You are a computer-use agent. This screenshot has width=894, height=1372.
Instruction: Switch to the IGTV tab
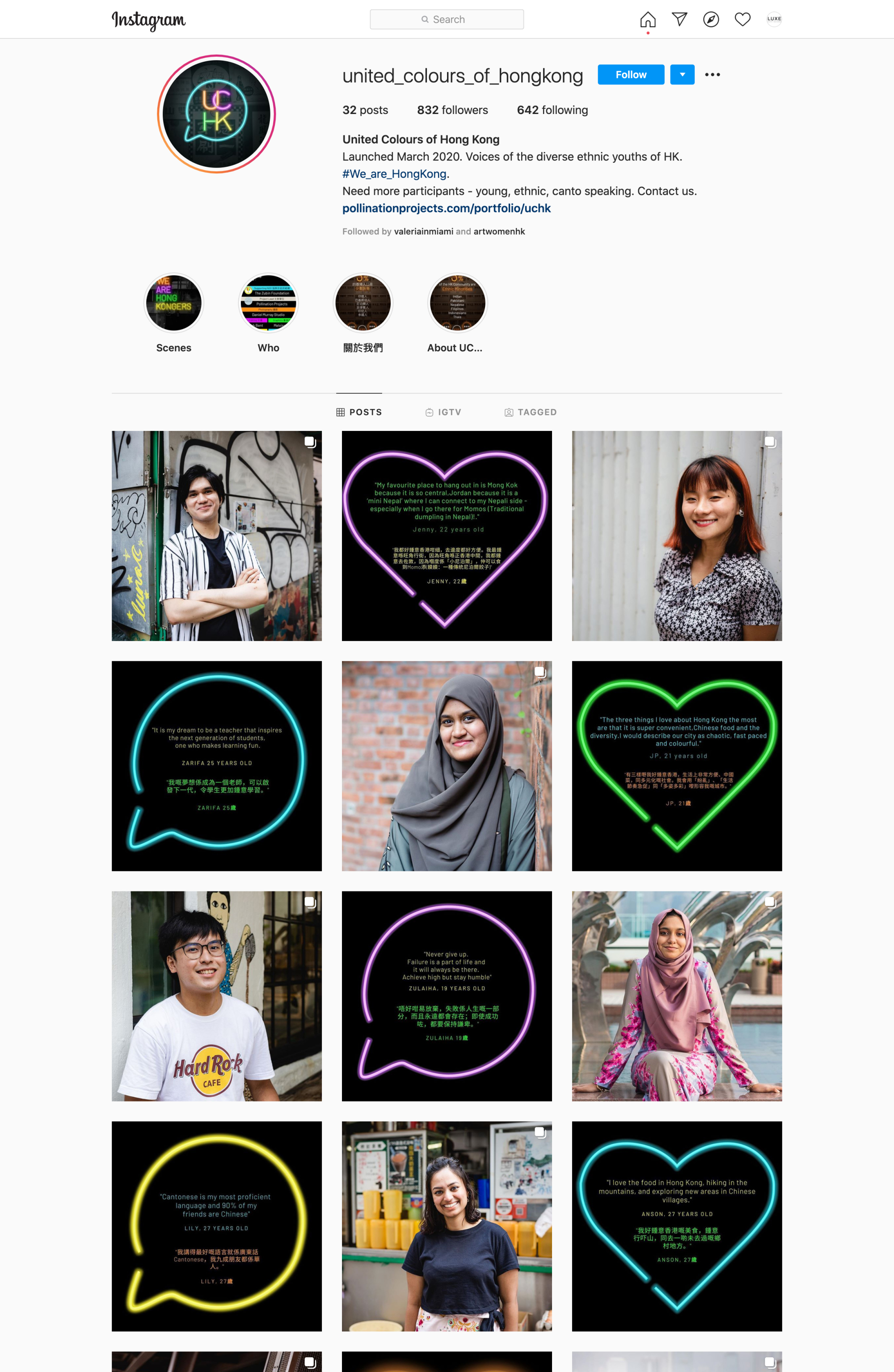tap(443, 412)
